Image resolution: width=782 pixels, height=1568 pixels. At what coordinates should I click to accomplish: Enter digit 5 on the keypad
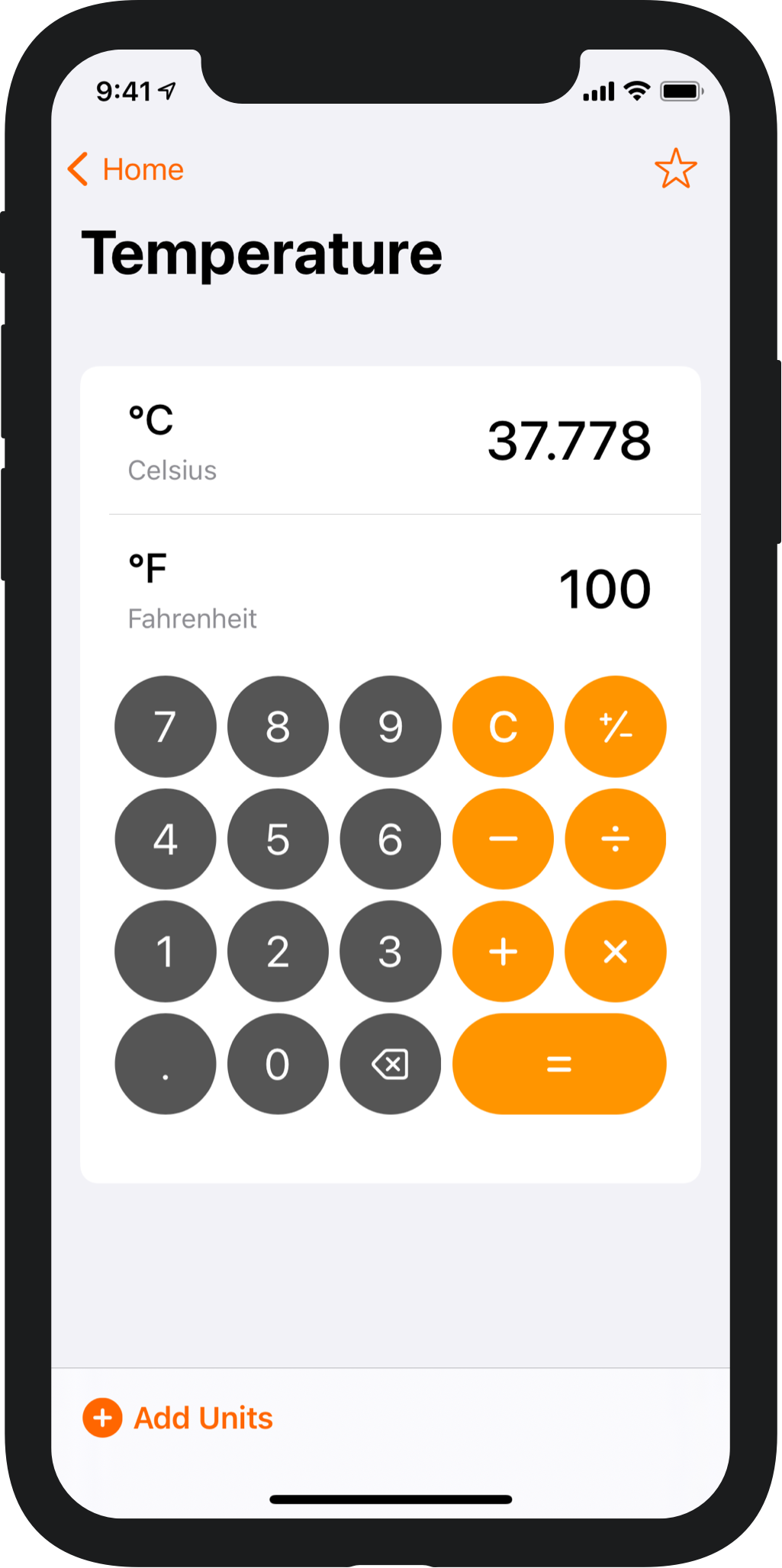278,839
